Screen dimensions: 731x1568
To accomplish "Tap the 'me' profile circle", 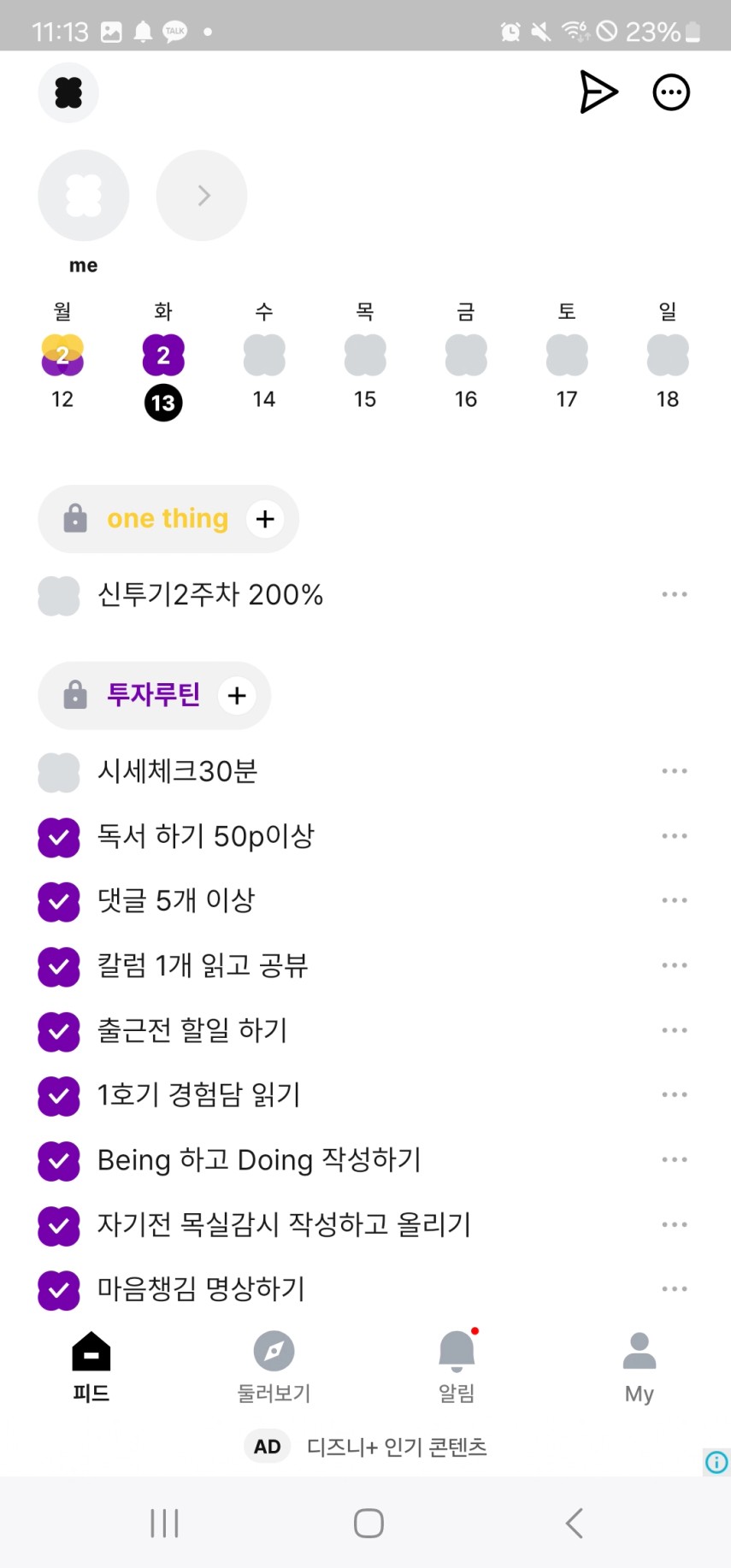I will click(84, 196).
